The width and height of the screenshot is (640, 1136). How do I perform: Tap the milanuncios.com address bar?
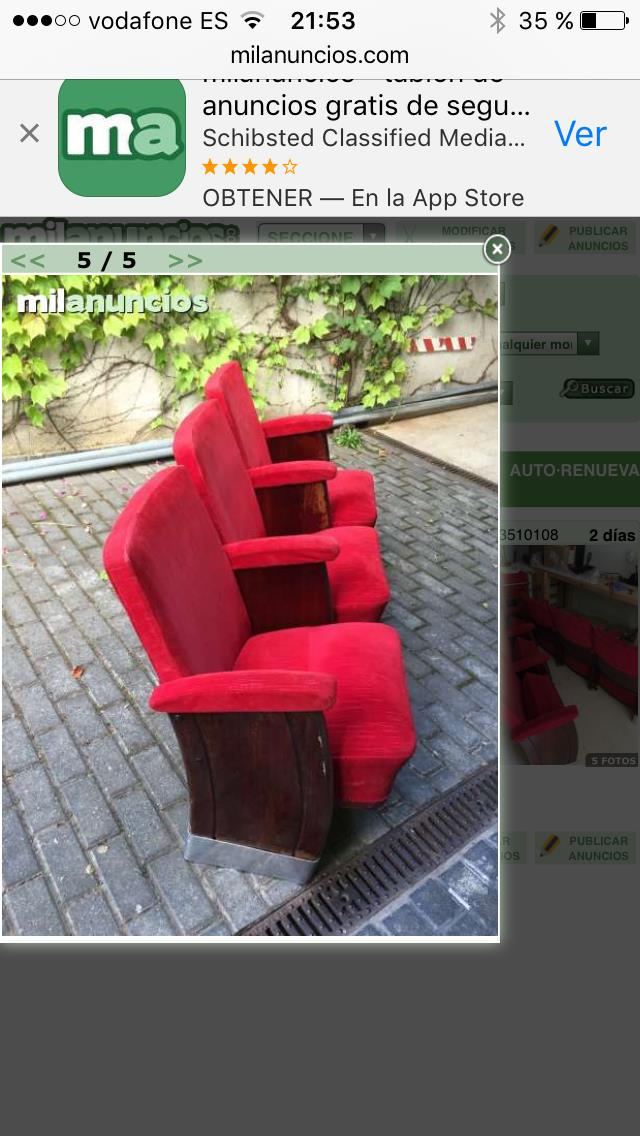tap(320, 55)
